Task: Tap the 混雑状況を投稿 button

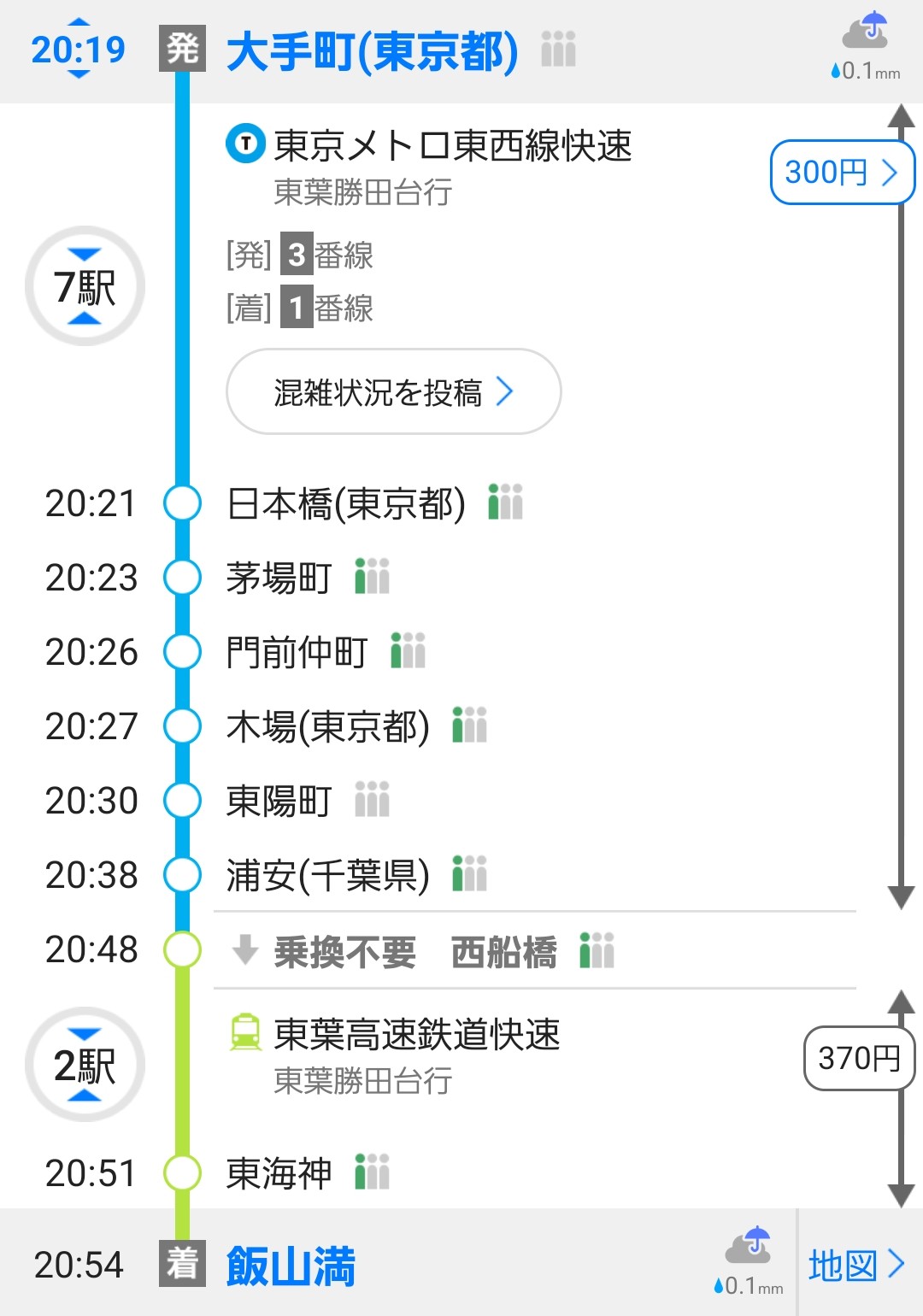Action: 393,392
